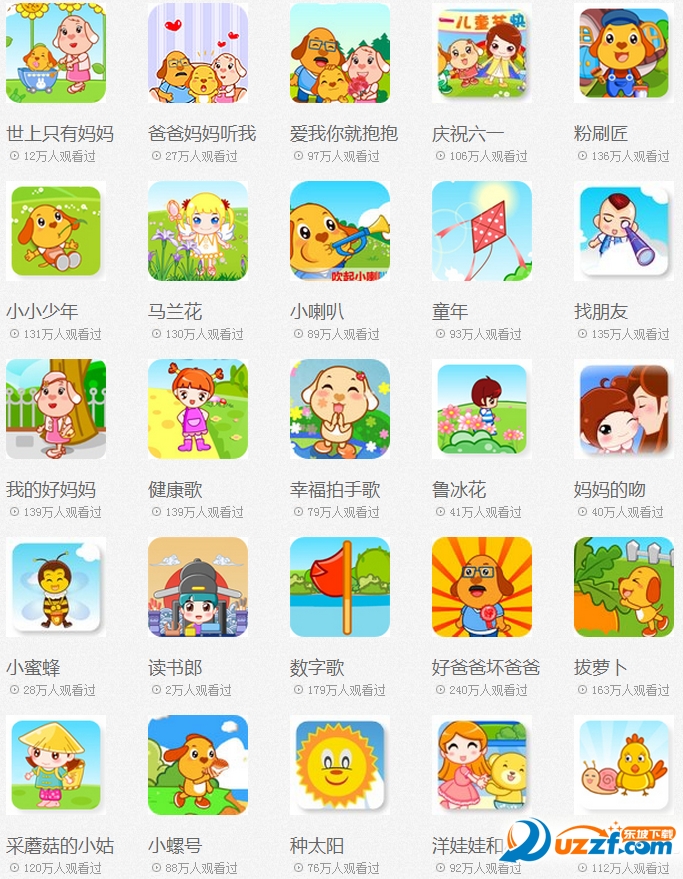
Task: Choose the 妈妈的吻 video
Action: coord(624,409)
